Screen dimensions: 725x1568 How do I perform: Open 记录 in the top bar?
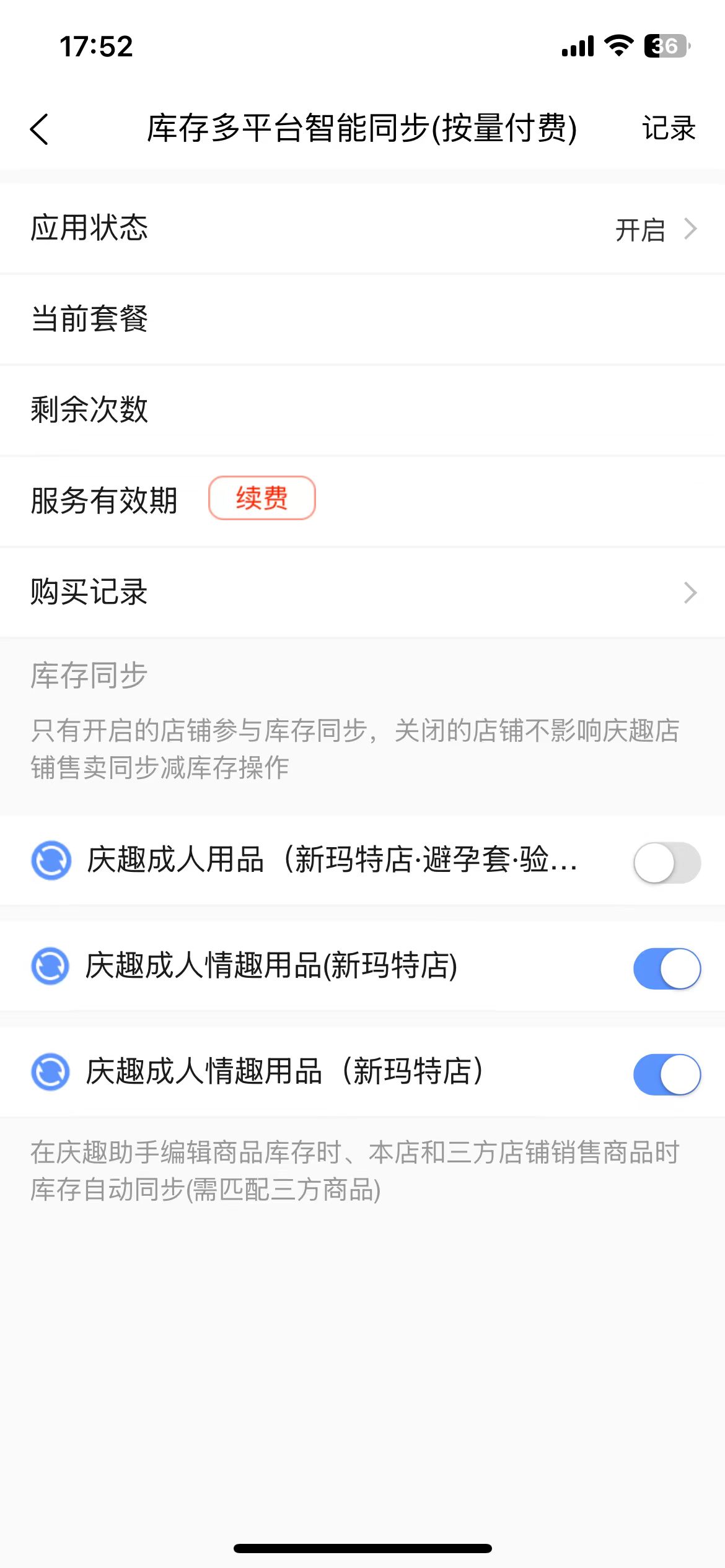pyautogui.click(x=668, y=129)
